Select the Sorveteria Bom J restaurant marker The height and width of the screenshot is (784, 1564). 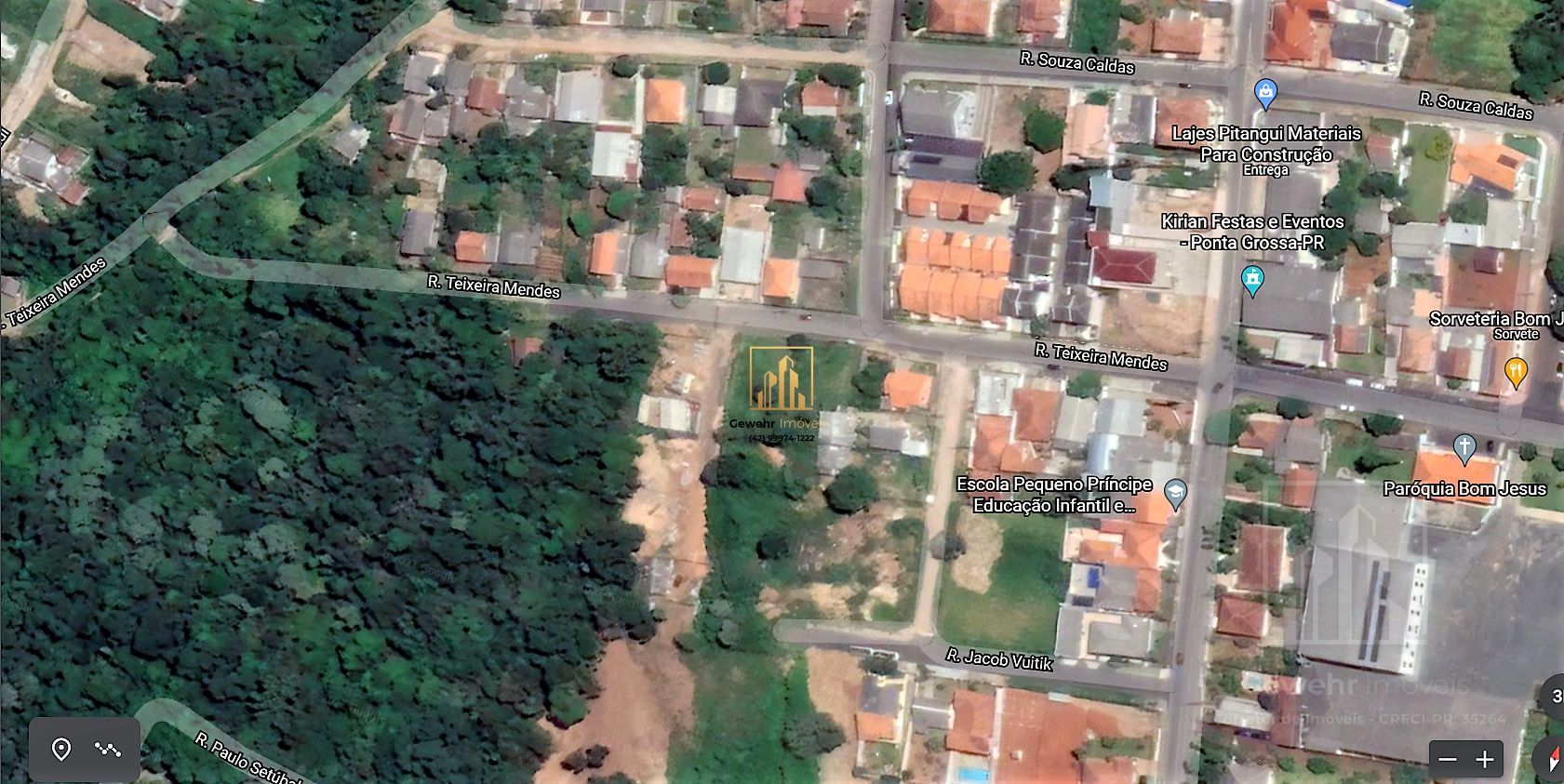(1516, 372)
